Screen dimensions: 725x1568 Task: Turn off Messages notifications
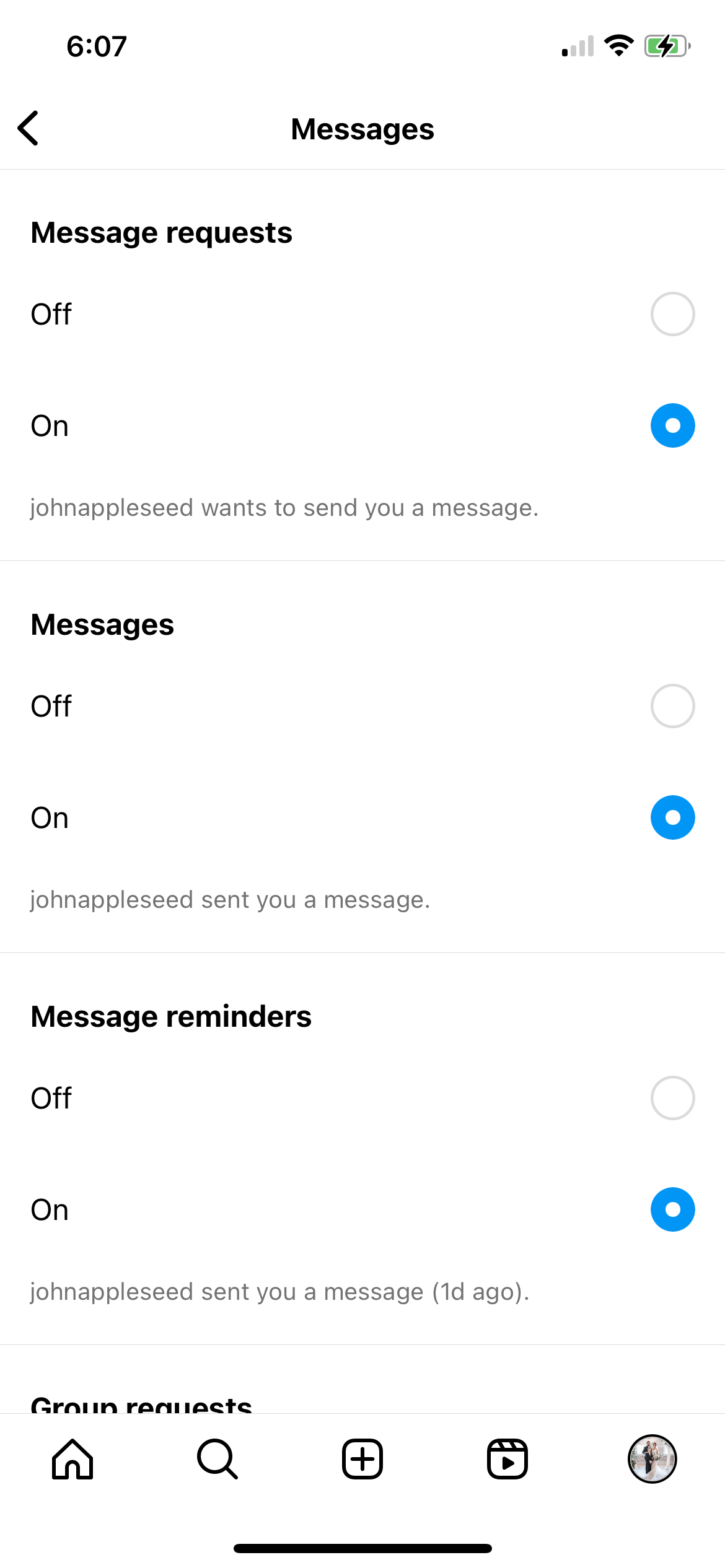672,706
